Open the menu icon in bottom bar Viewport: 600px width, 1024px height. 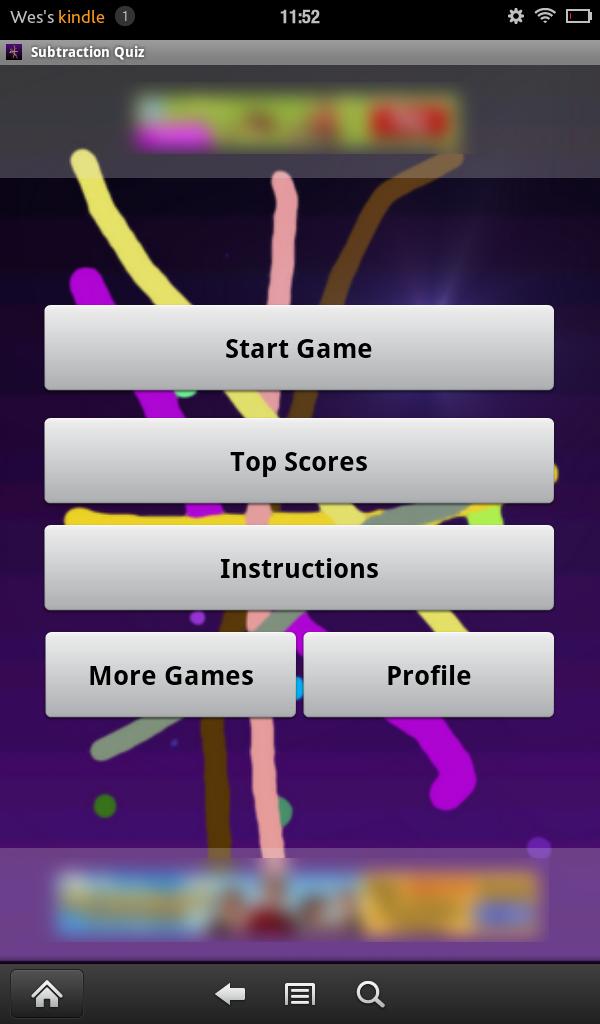click(300, 993)
